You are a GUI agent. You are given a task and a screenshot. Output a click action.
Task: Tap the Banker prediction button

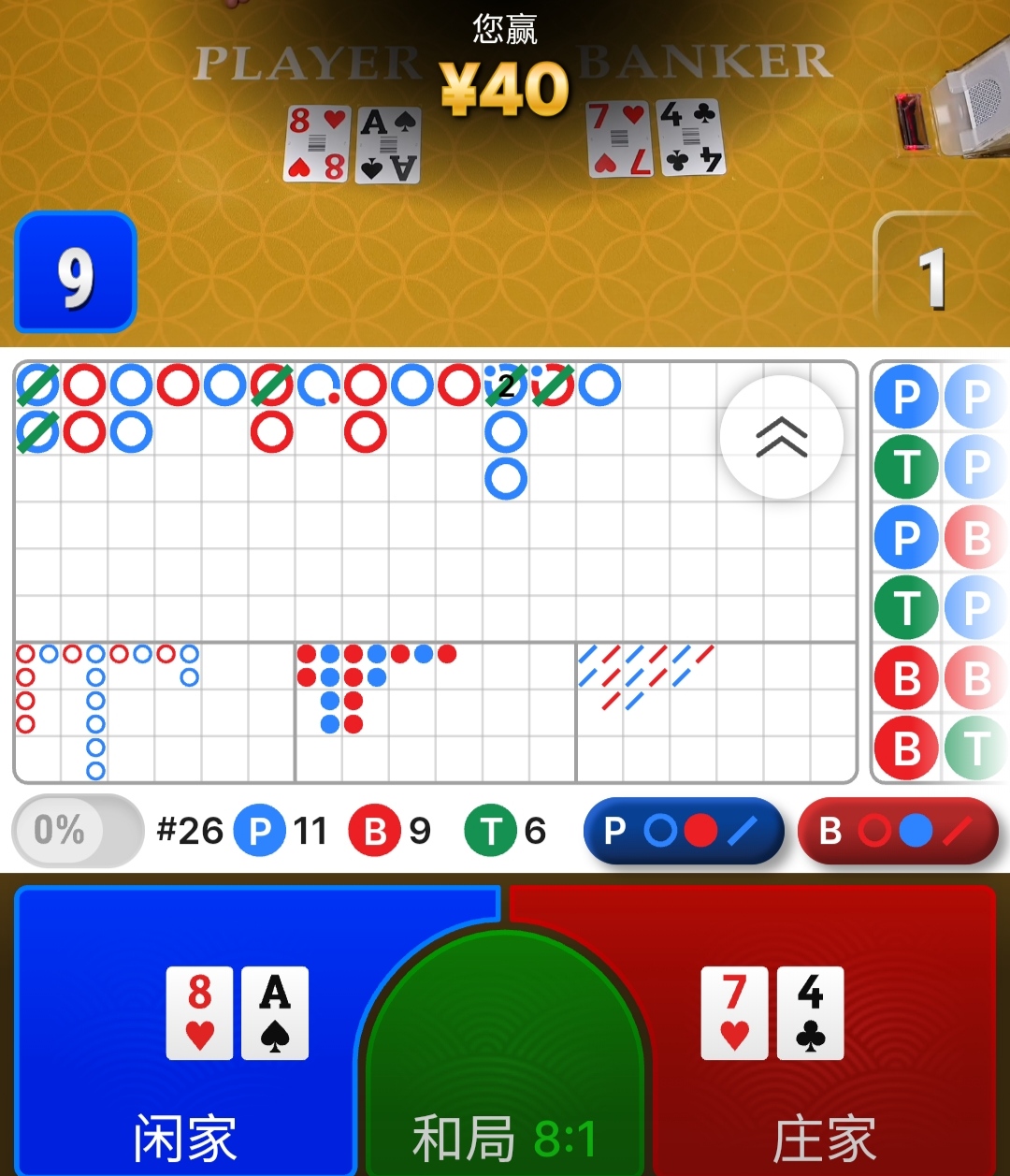click(x=898, y=831)
